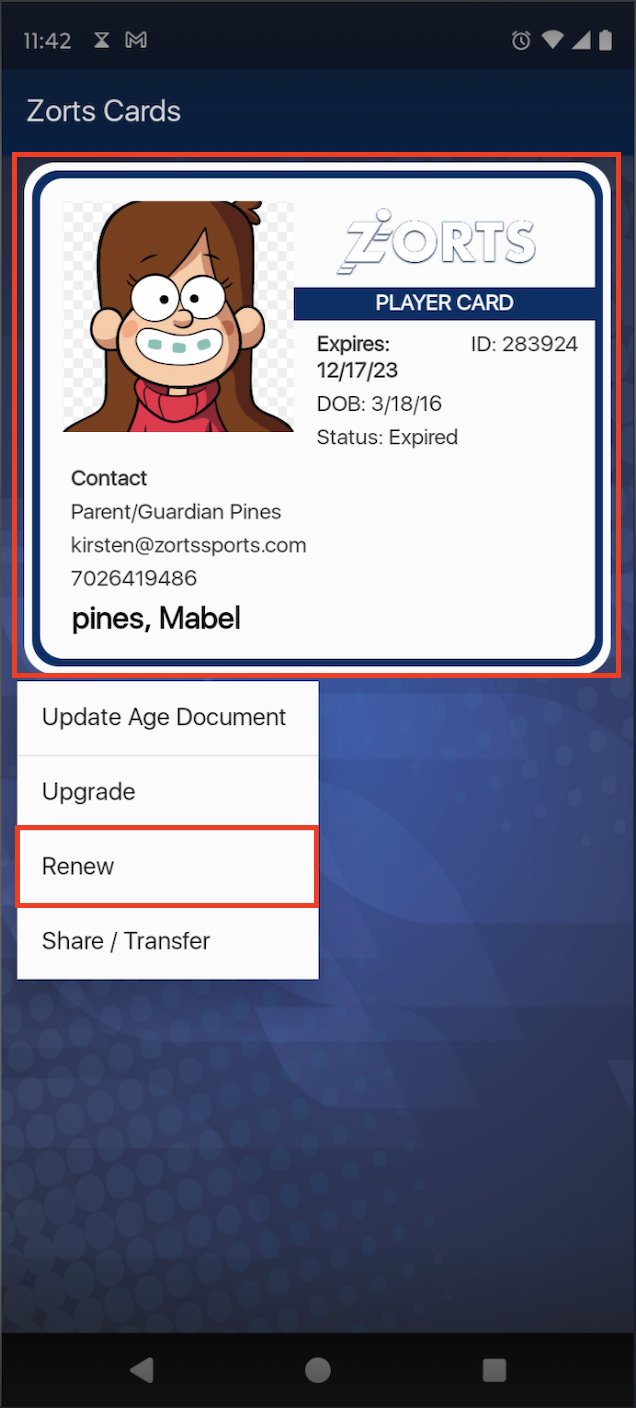Go back using system back button
Screen dimensions: 636x1408
tap(142, 1370)
